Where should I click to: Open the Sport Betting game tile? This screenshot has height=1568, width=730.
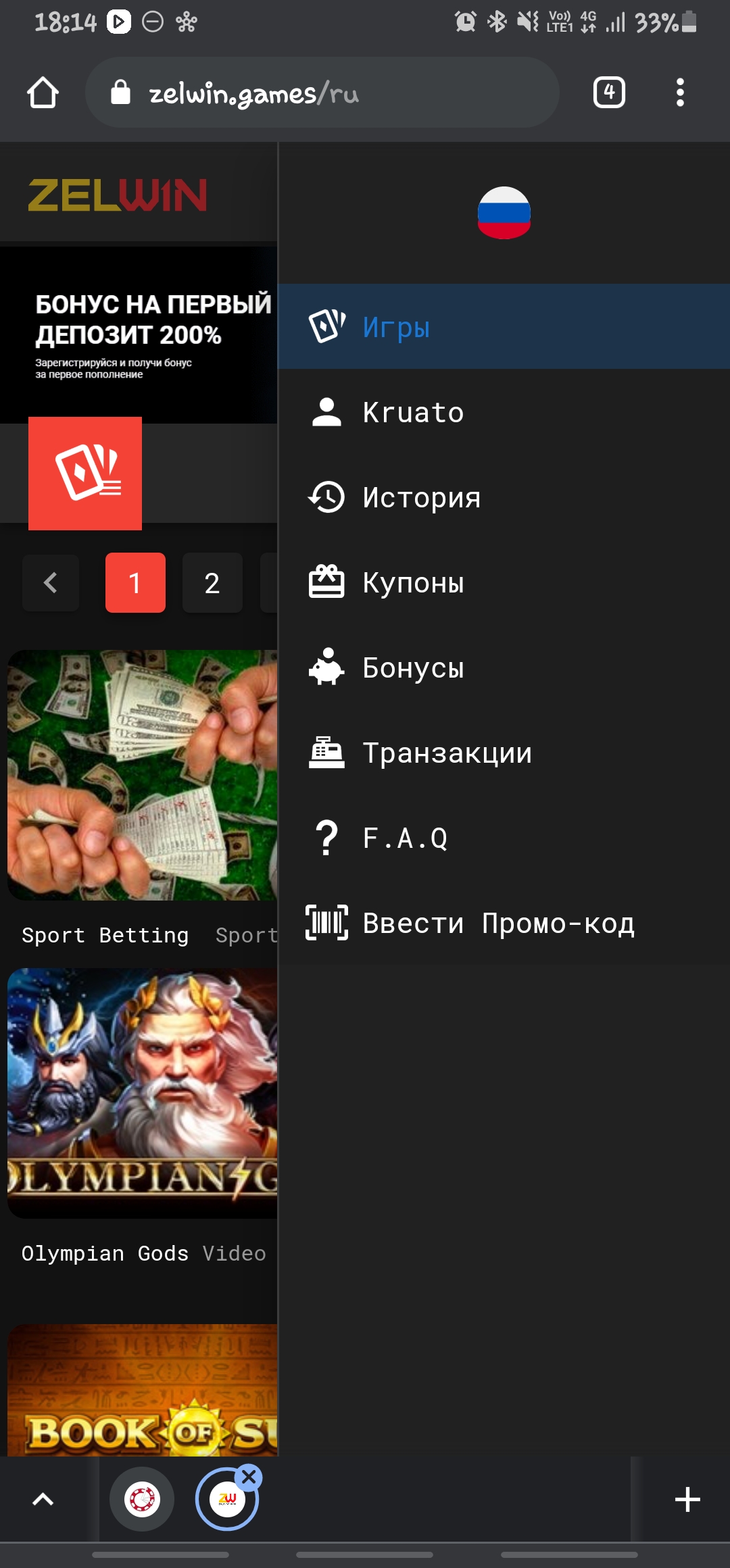tap(142, 775)
